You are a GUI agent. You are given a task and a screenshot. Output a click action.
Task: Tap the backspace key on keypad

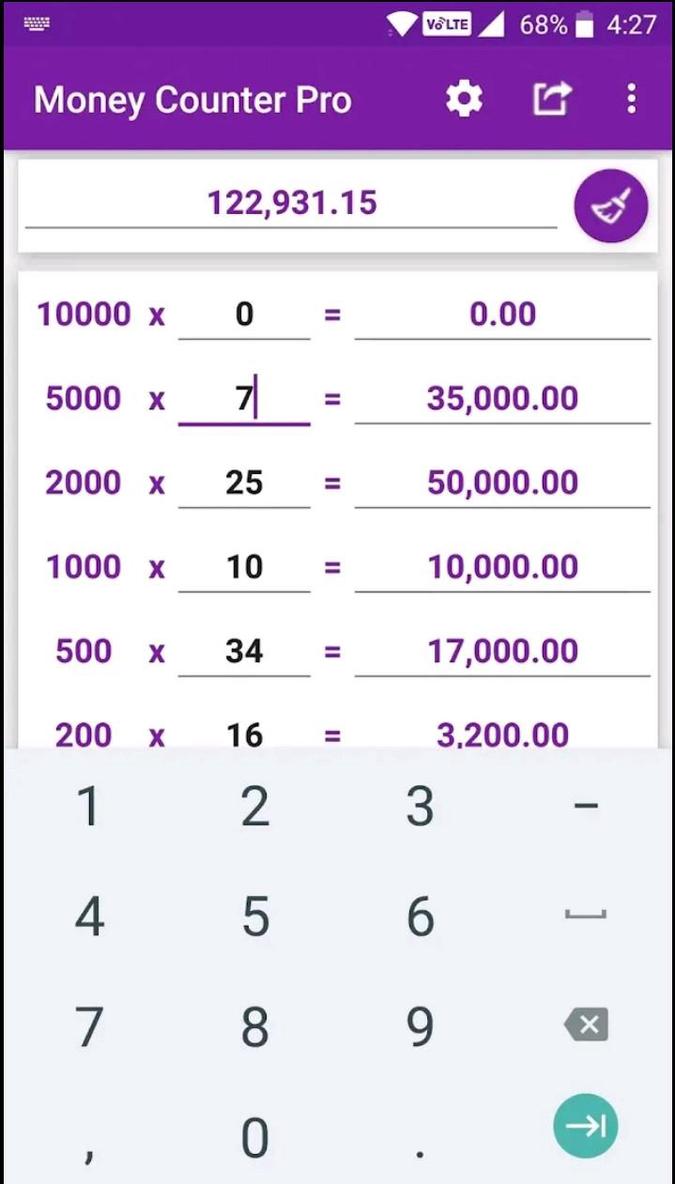pyautogui.click(x=586, y=1025)
